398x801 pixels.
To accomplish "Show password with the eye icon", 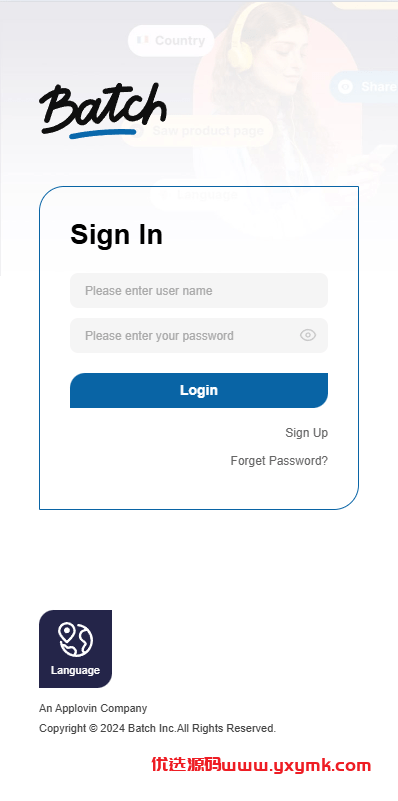I will point(308,335).
